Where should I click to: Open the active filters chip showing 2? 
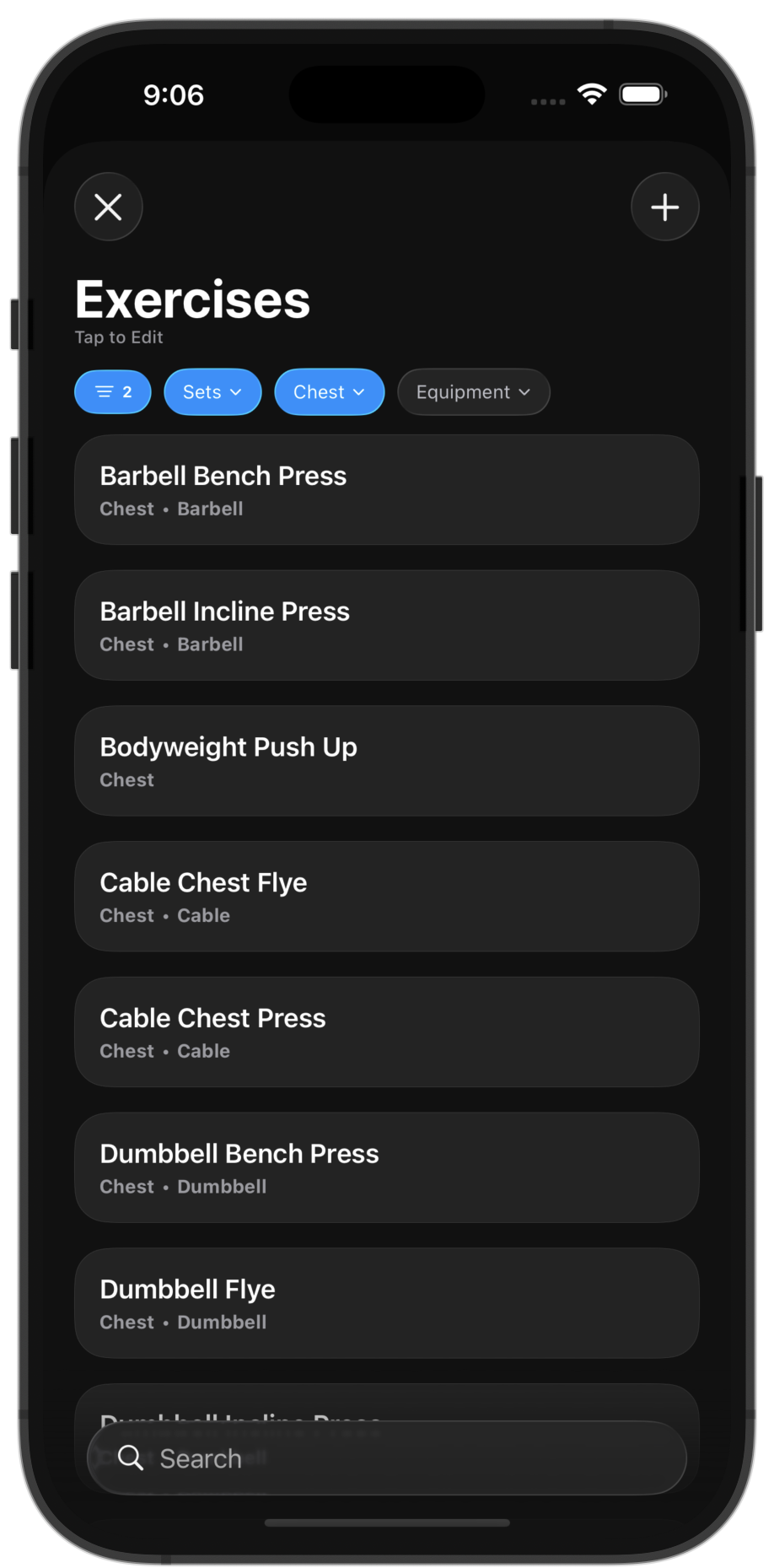point(113,392)
